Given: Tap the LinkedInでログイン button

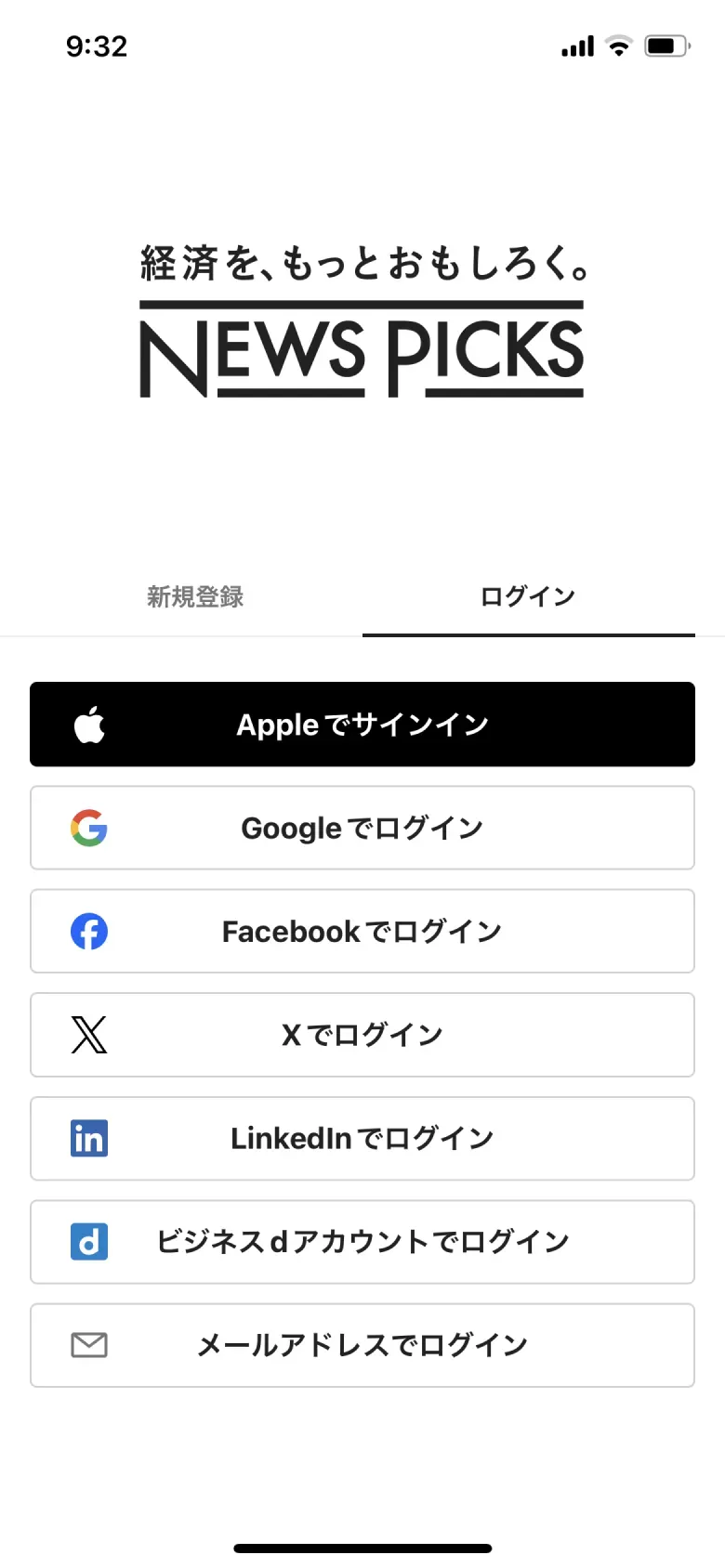Looking at the screenshot, I should (x=362, y=1139).
